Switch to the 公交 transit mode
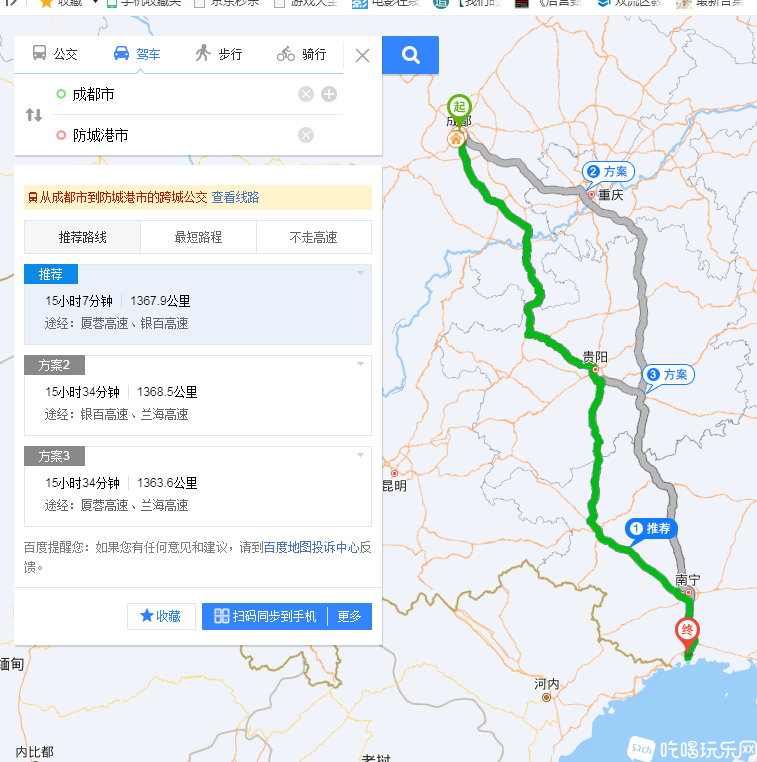The width and height of the screenshot is (757, 762). [x=55, y=55]
